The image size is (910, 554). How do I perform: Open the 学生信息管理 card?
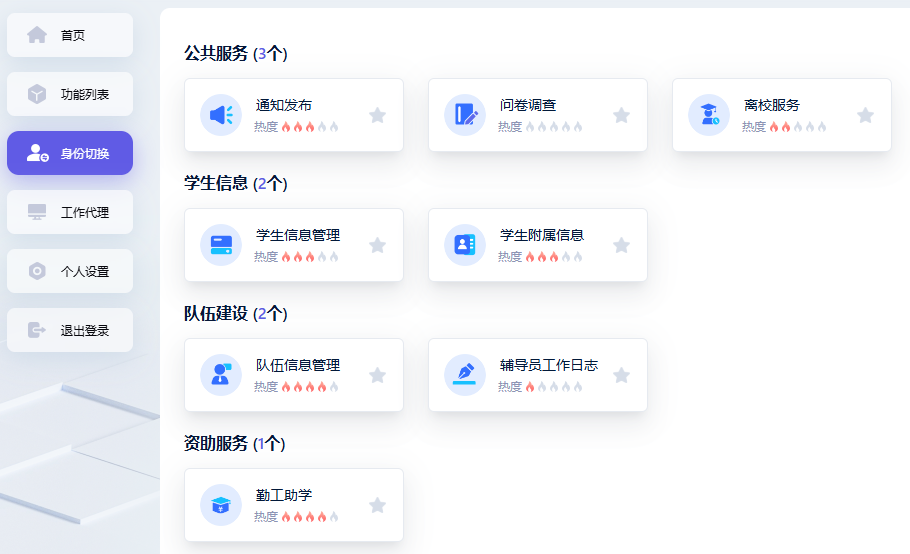pyautogui.click(x=294, y=245)
